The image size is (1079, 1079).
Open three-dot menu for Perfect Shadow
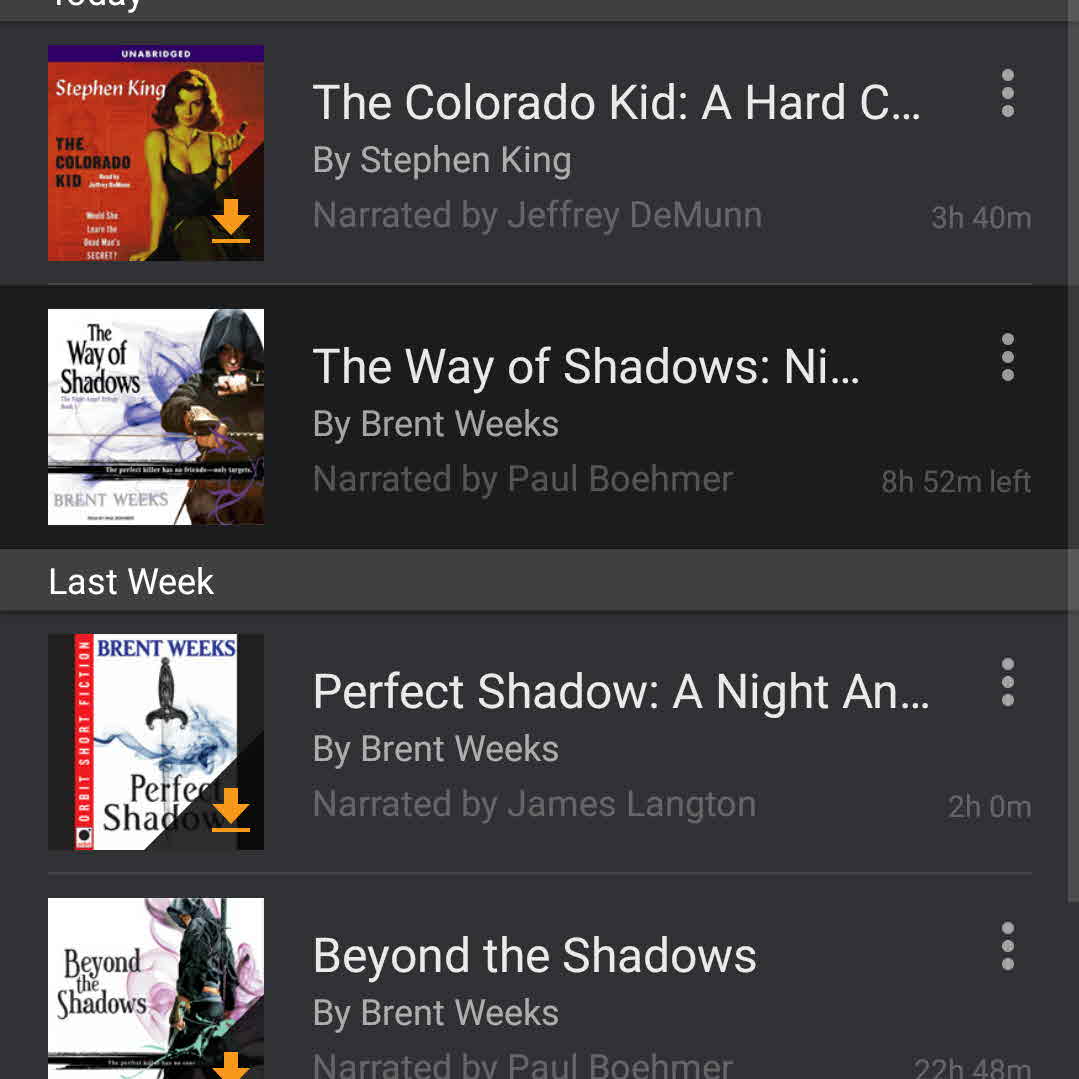click(1007, 682)
